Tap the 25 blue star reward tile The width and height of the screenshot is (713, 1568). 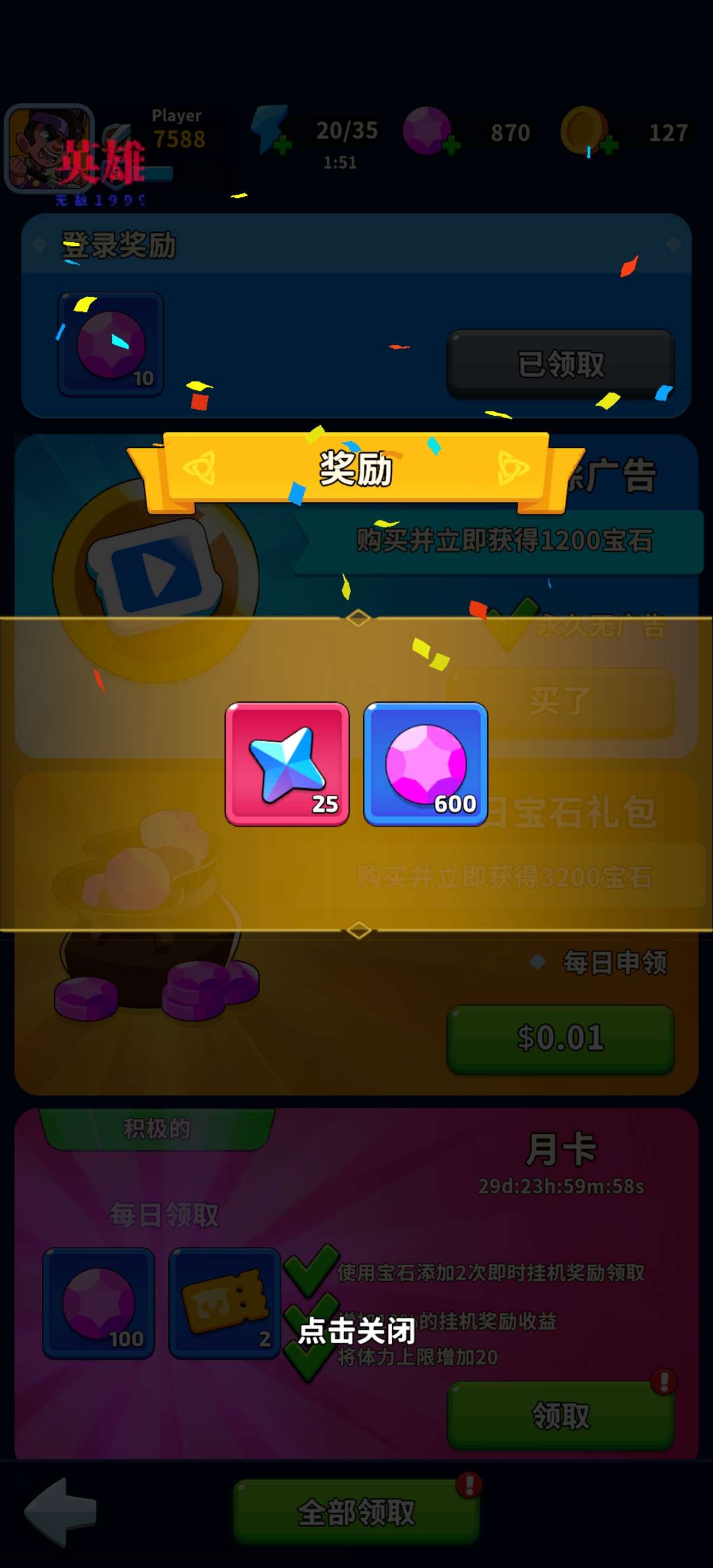[287, 764]
